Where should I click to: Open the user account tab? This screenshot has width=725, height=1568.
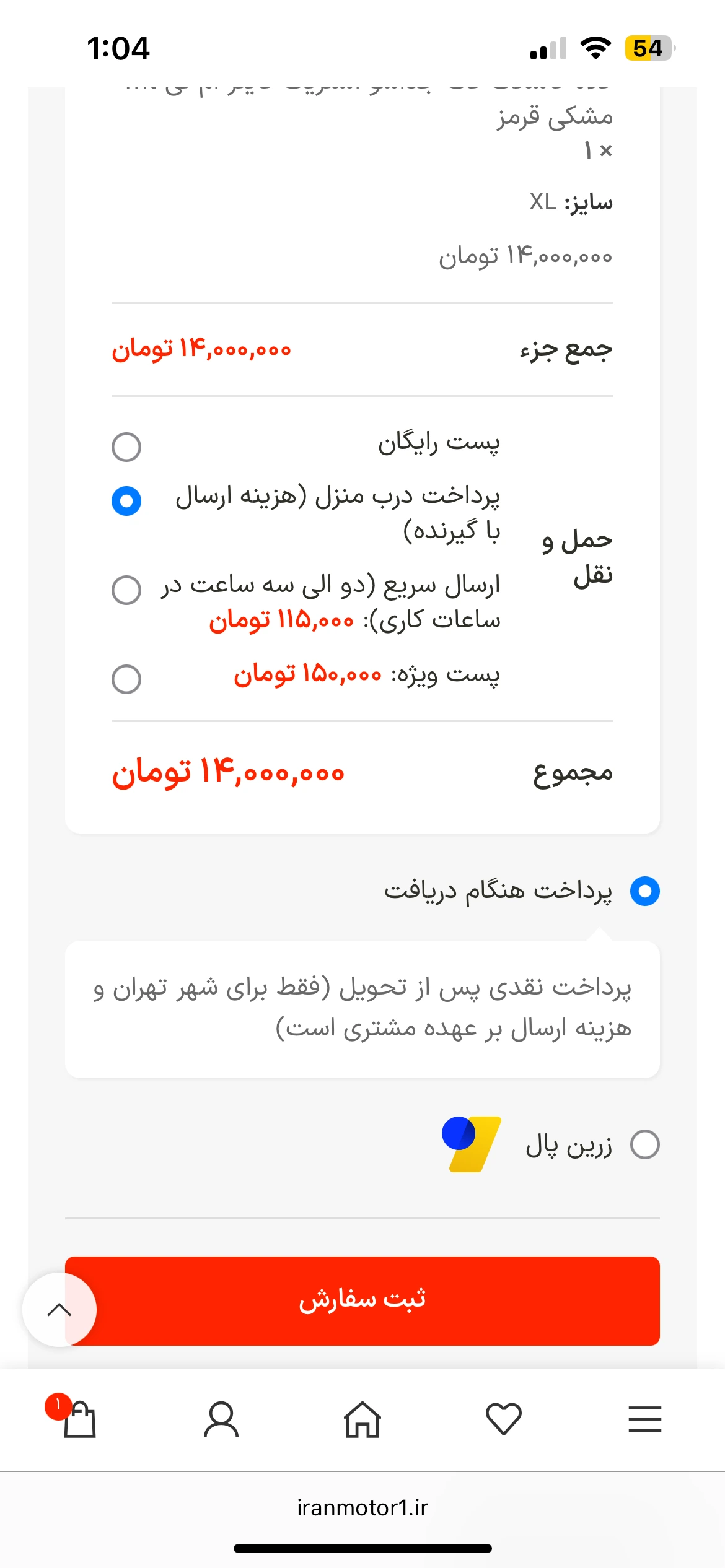221,1419
